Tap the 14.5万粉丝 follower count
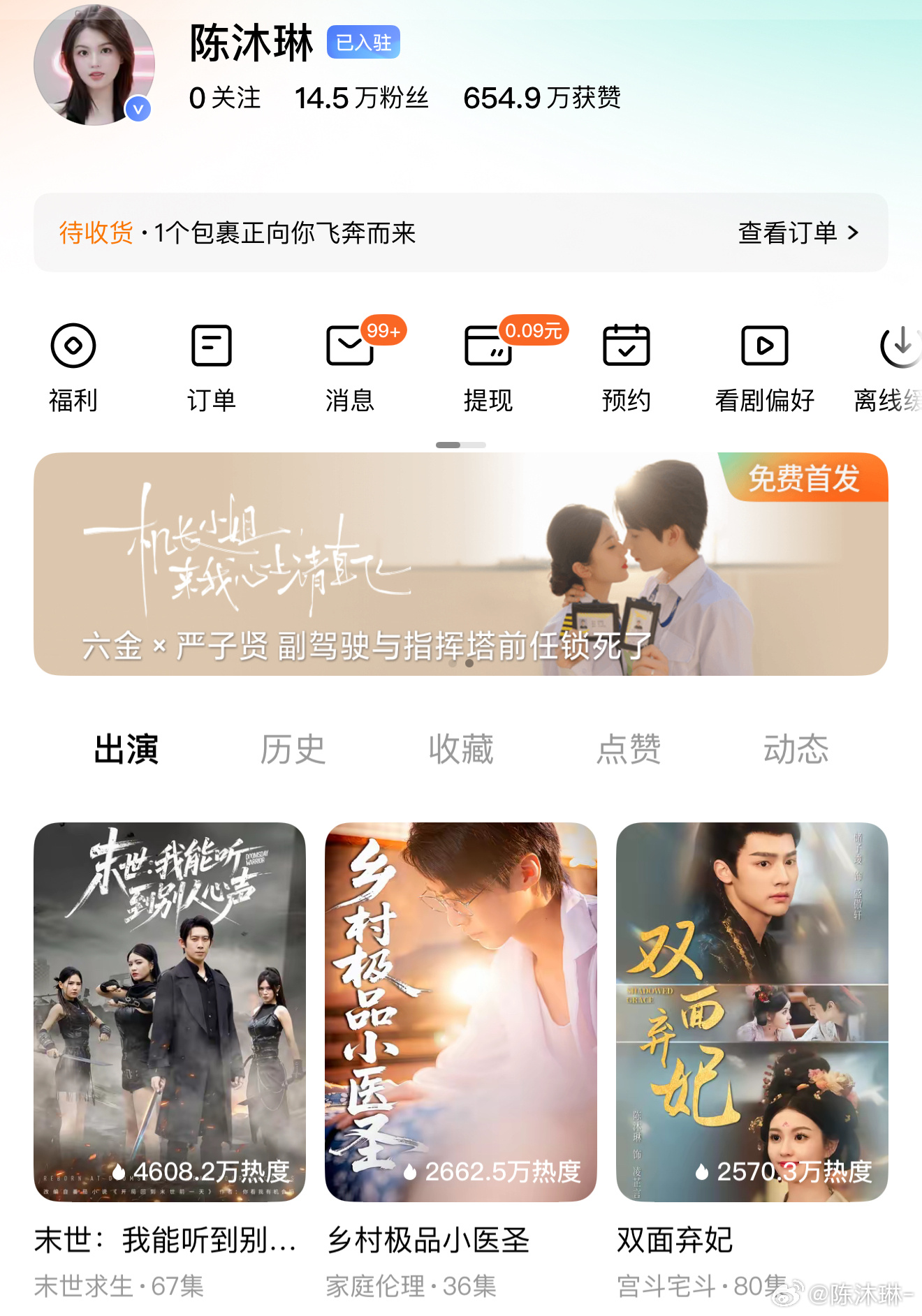 (362, 99)
